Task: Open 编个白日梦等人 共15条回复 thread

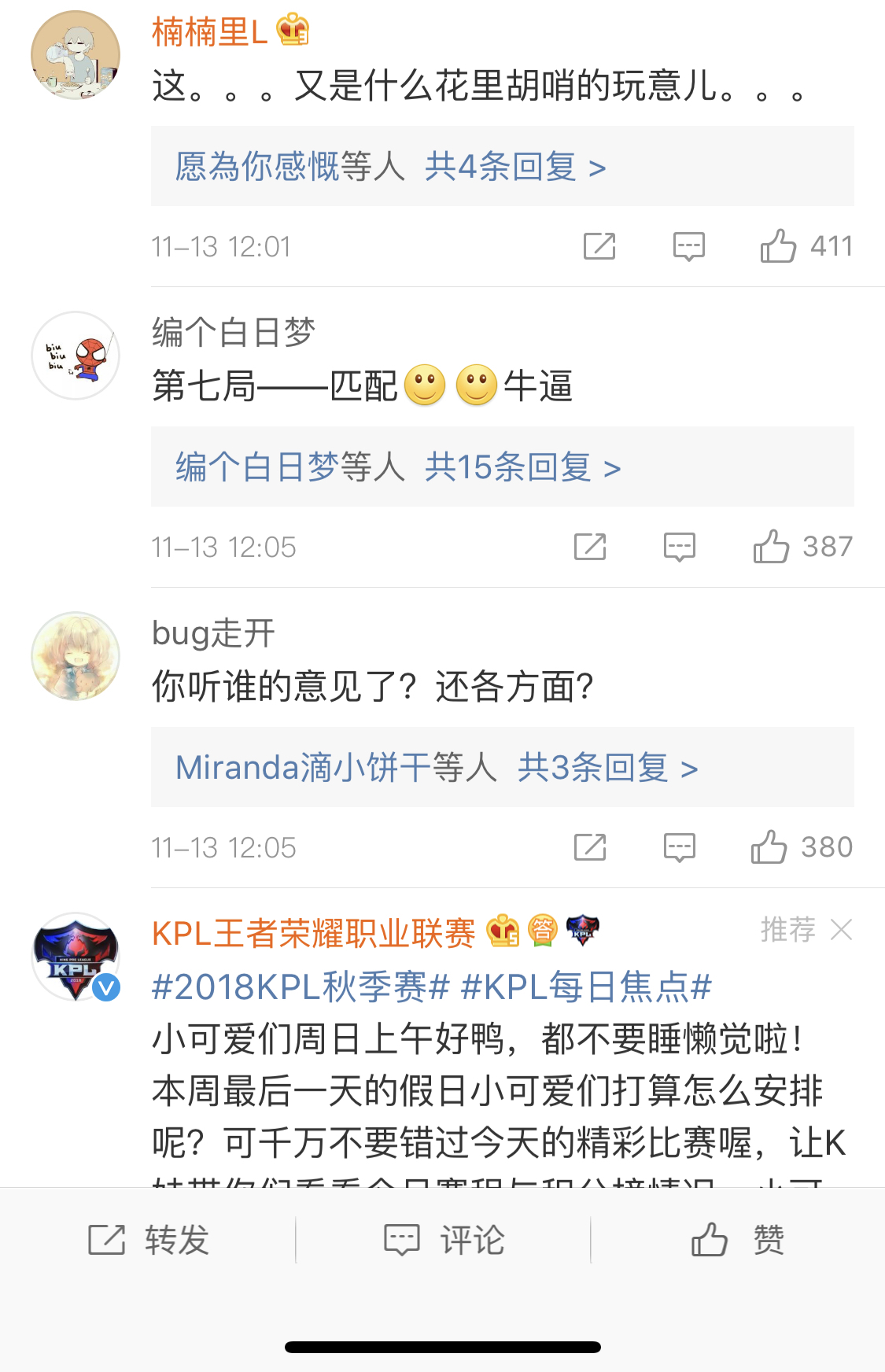Action: pos(503,467)
